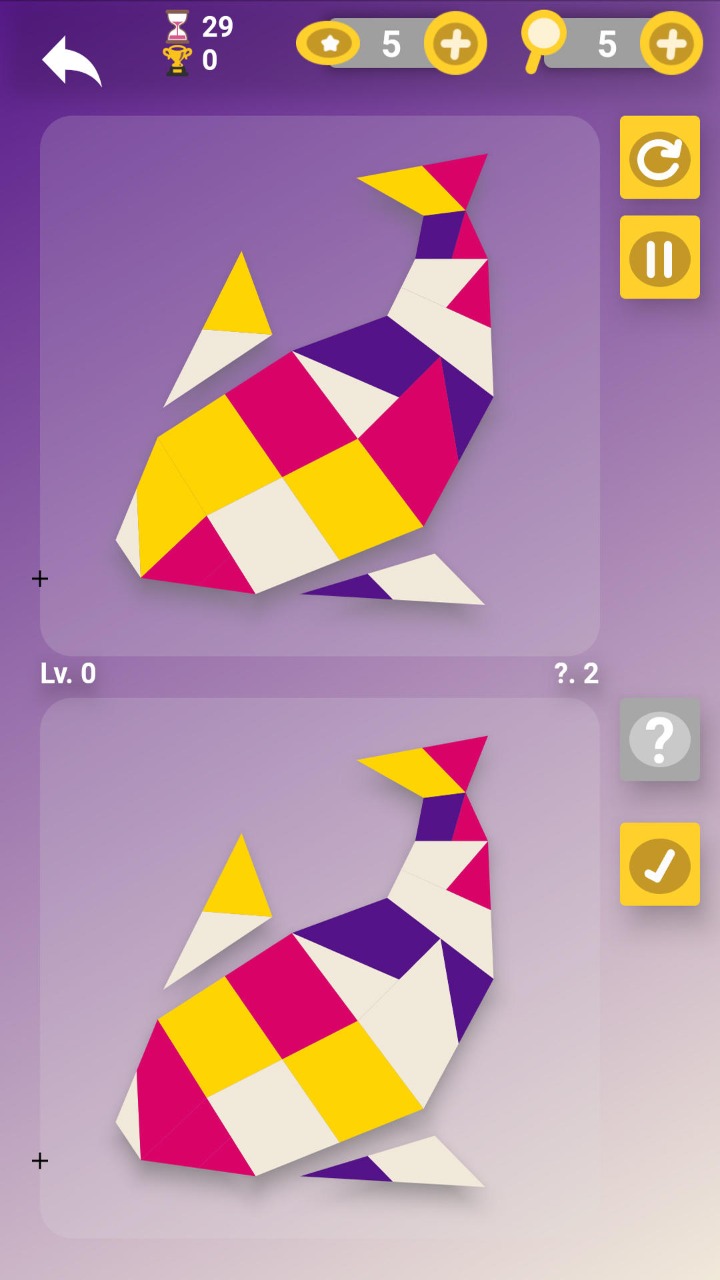This screenshot has height=1280, width=720.
Task: Add more magnifier hints with plus
Action: click(671, 44)
